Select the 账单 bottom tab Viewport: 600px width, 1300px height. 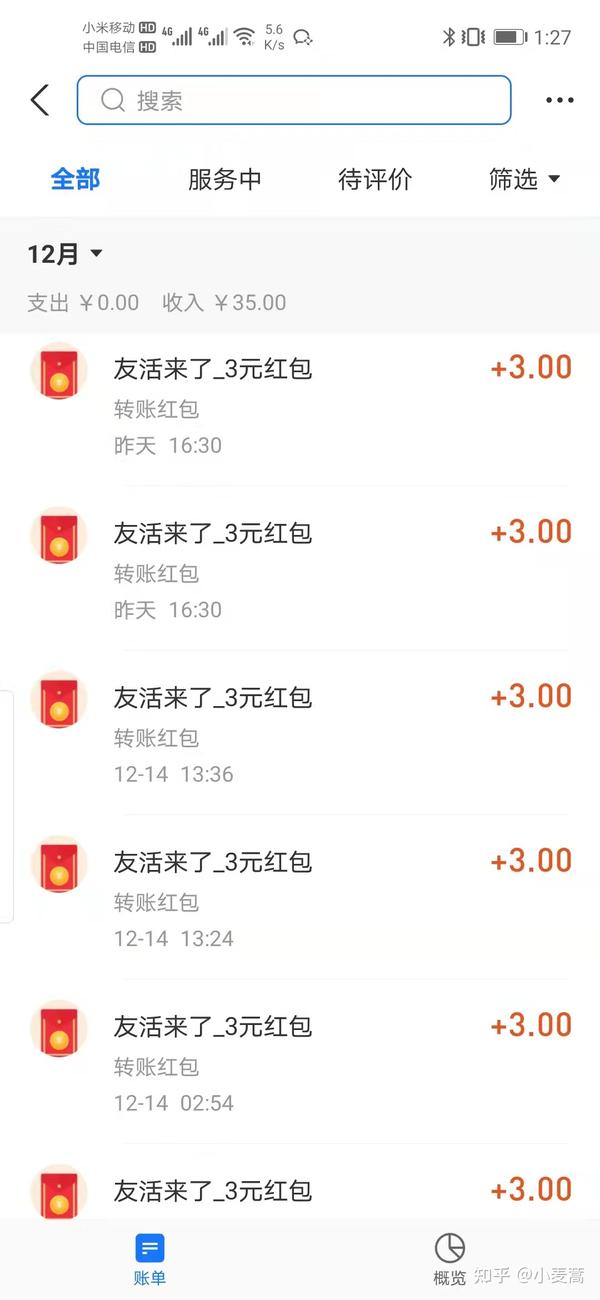click(x=150, y=1260)
